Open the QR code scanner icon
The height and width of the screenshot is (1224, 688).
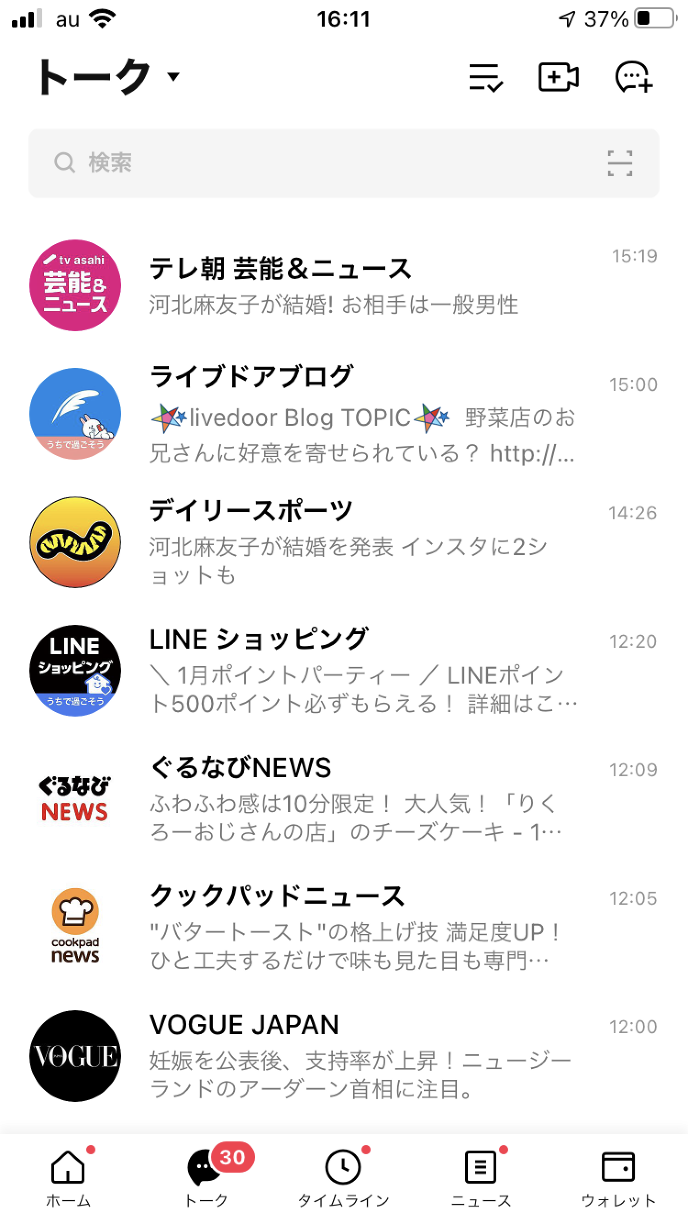[x=620, y=163]
